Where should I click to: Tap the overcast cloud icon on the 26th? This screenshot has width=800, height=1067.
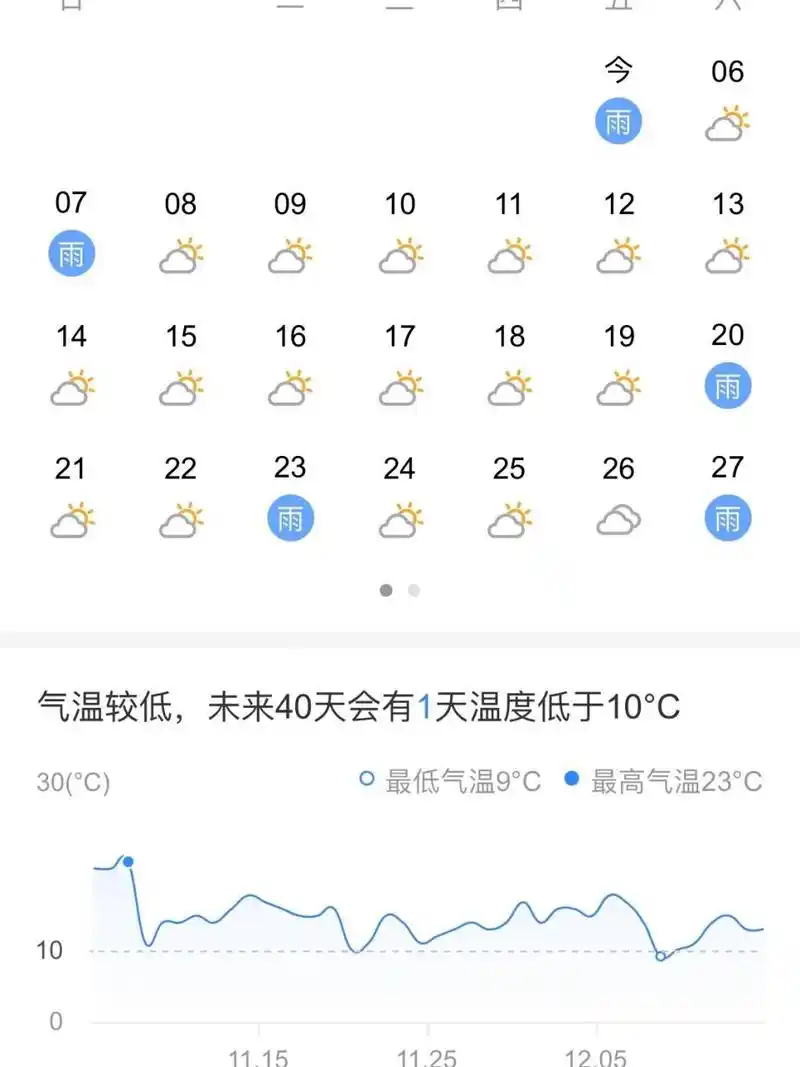coord(619,517)
